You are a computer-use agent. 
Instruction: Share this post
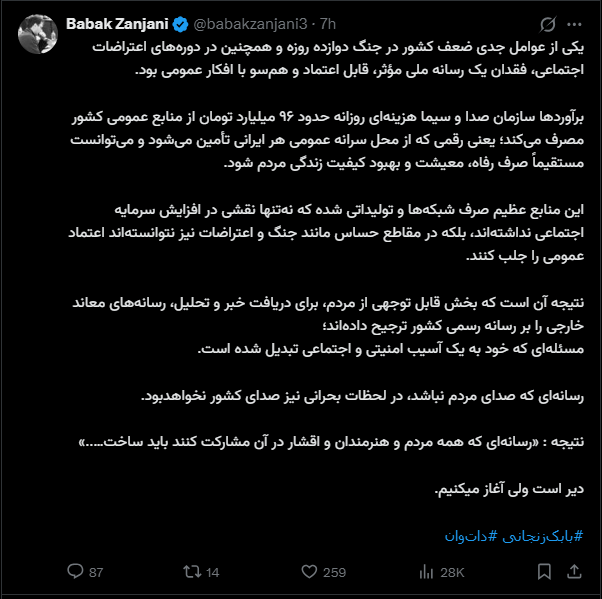(x=578, y=572)
